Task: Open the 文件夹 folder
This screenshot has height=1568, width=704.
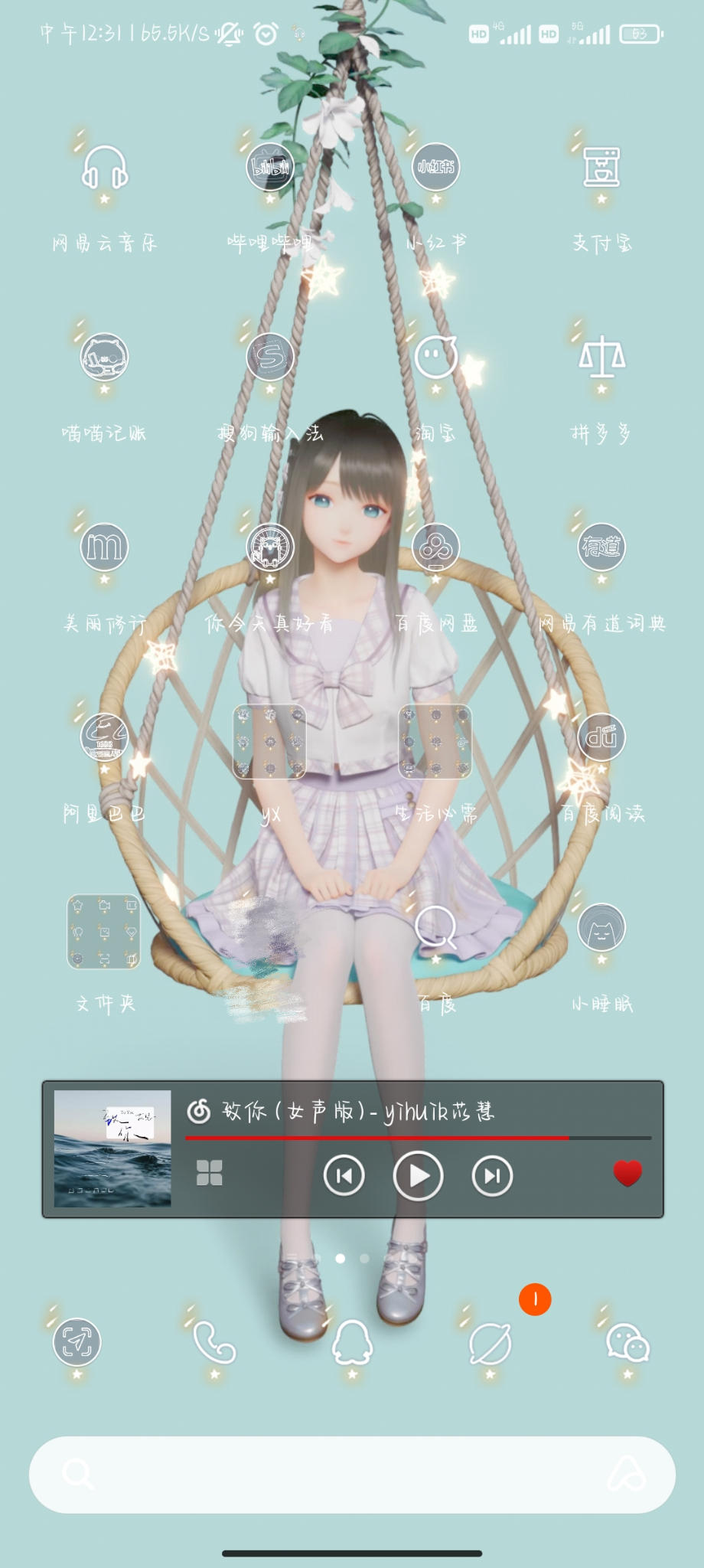Action: pyautogui.click(x=103, y=929)
